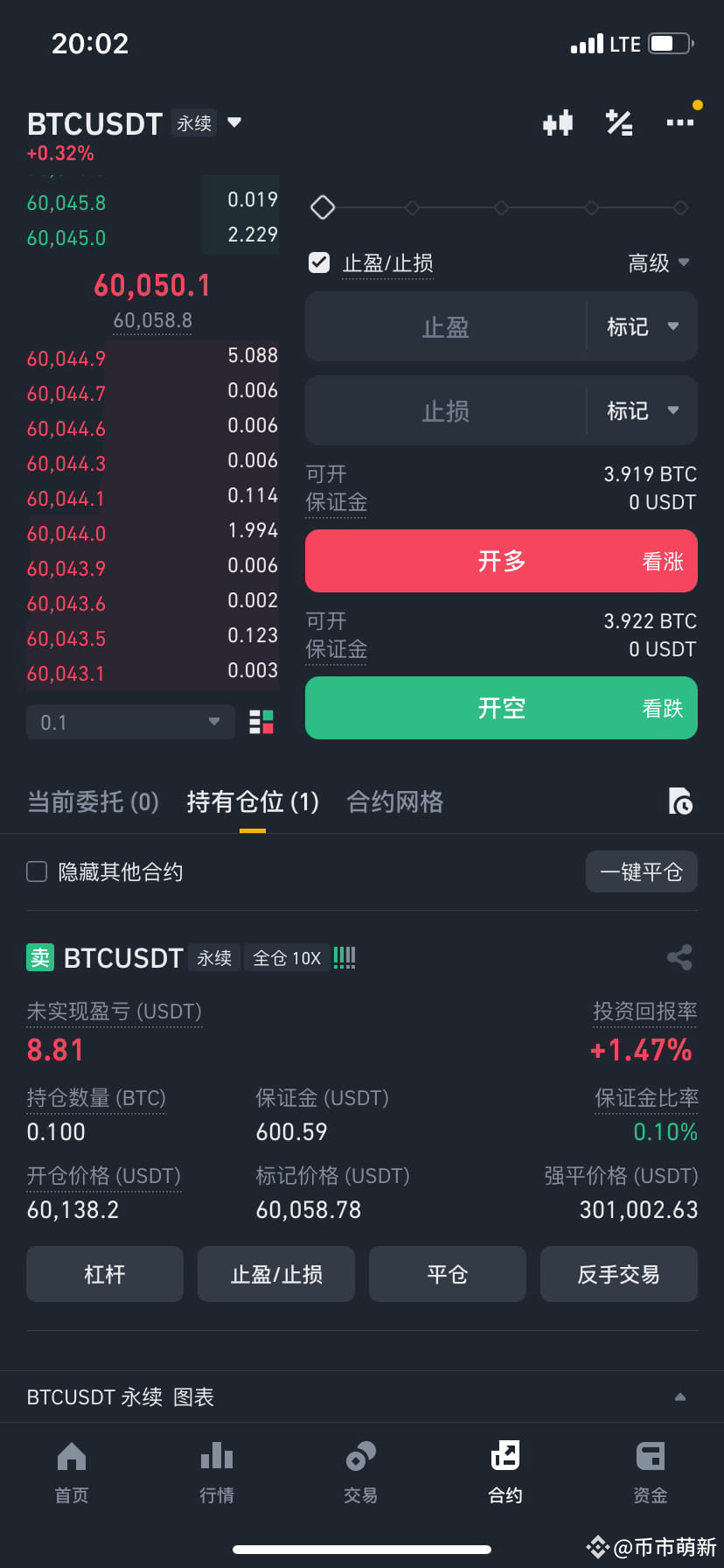Screen dimensions: 724x1568
Task: Click the 止盈 take-profit input field
Action: click(446, 326)
